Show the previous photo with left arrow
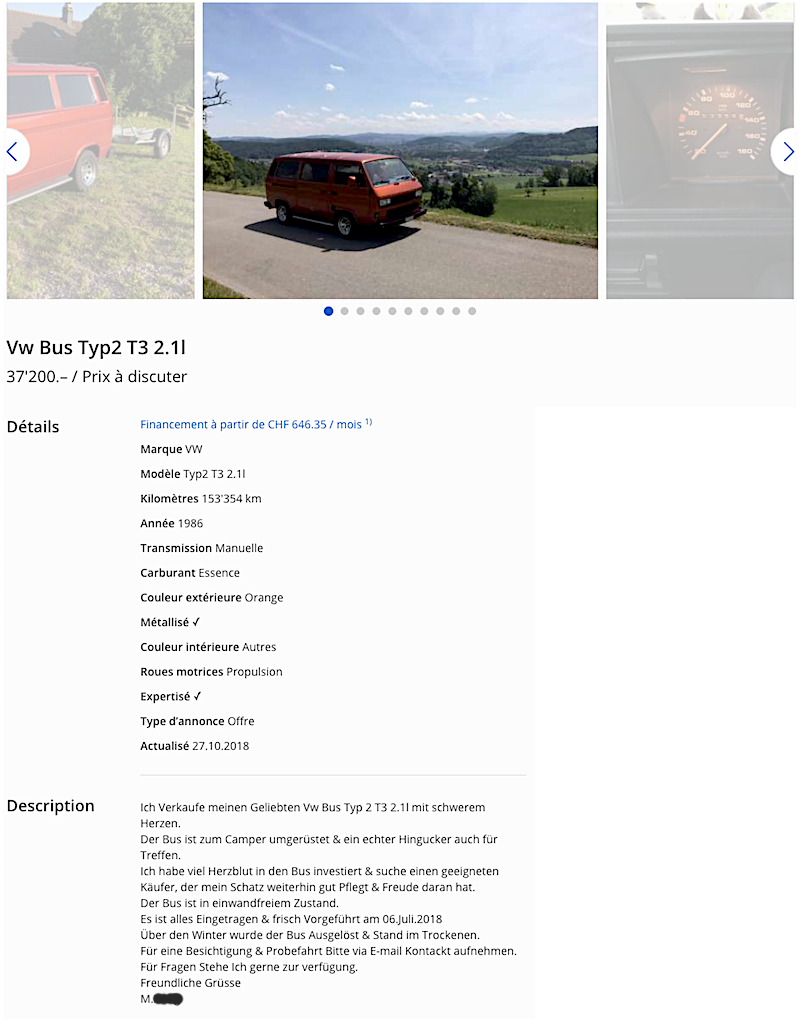800x1022 pixels. (12, 152)
